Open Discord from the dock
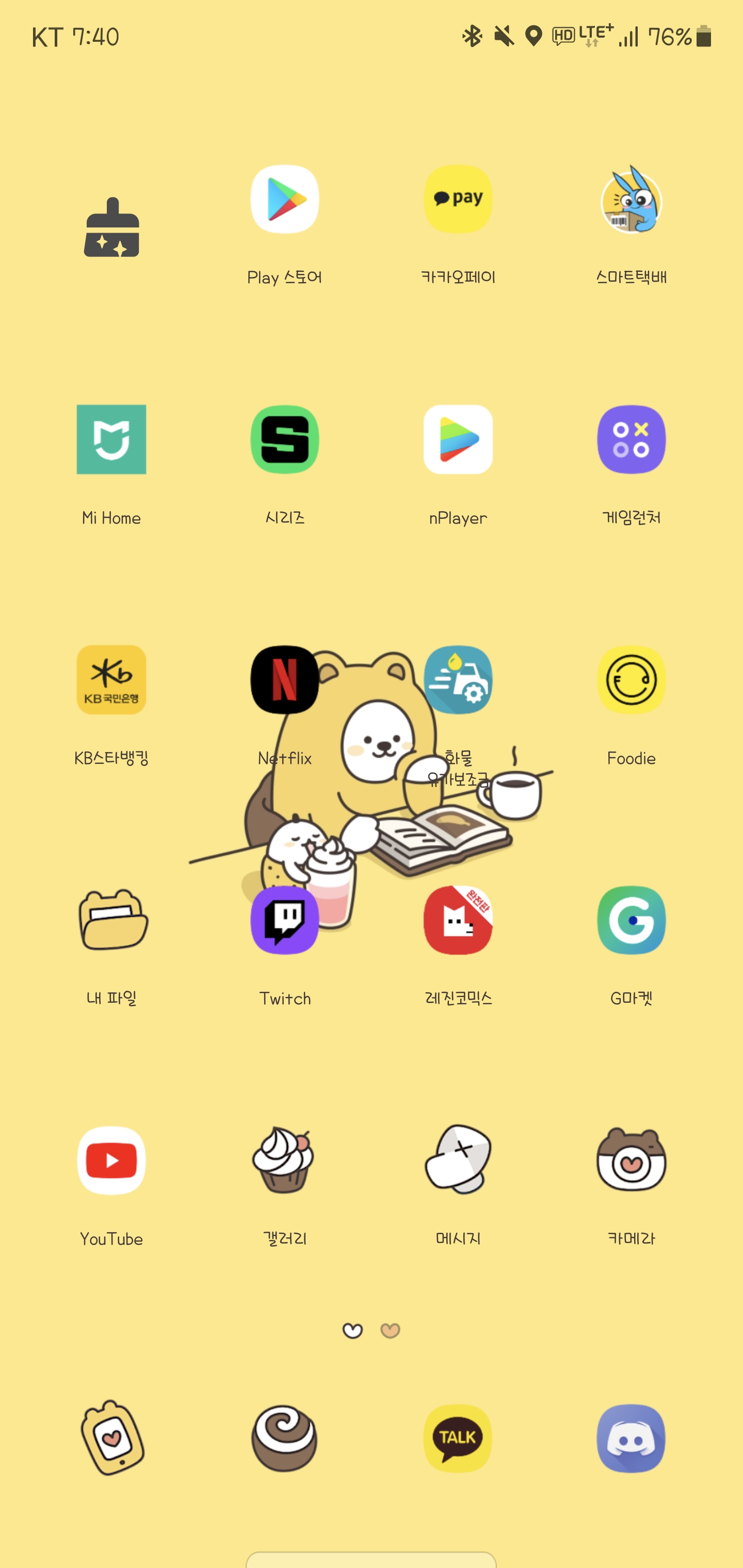743x1568 pixels. [631, 1439]
